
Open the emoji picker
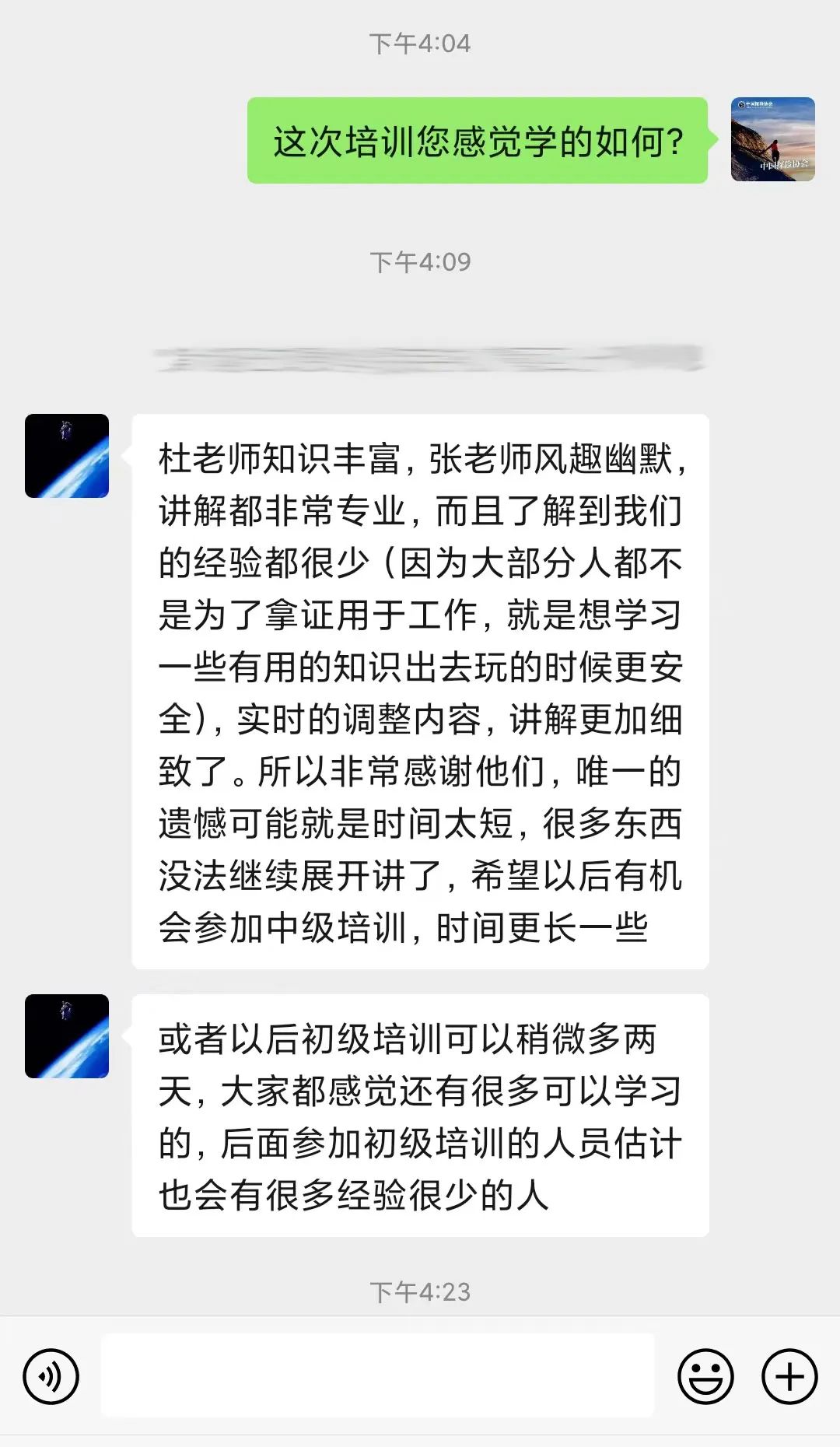[x=705, y=1377]
